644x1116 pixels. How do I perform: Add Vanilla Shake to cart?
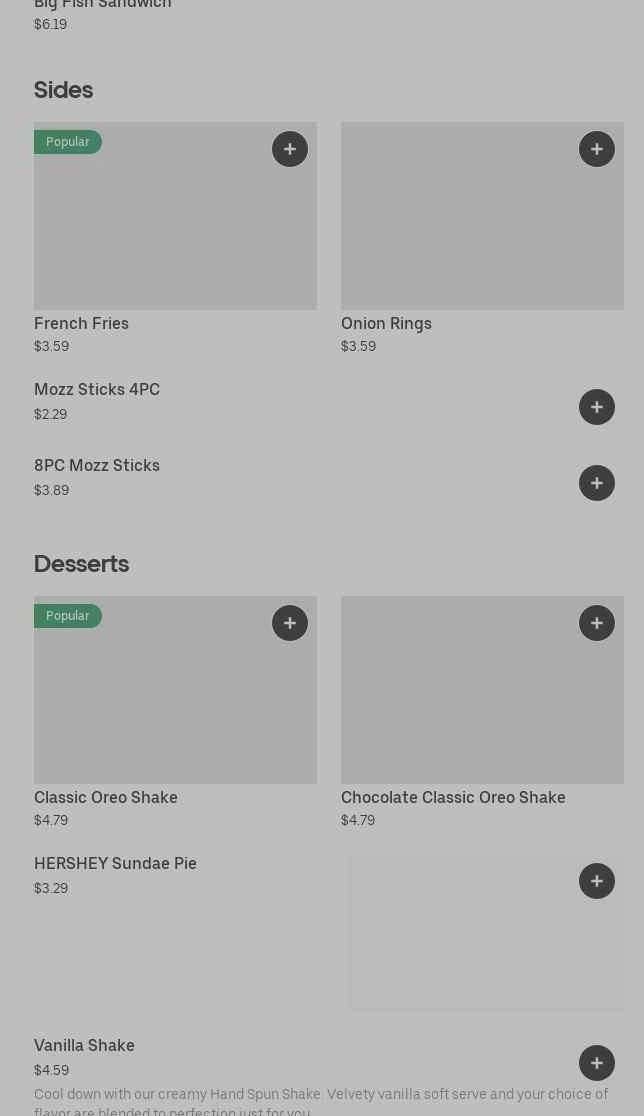point(597,1063)
